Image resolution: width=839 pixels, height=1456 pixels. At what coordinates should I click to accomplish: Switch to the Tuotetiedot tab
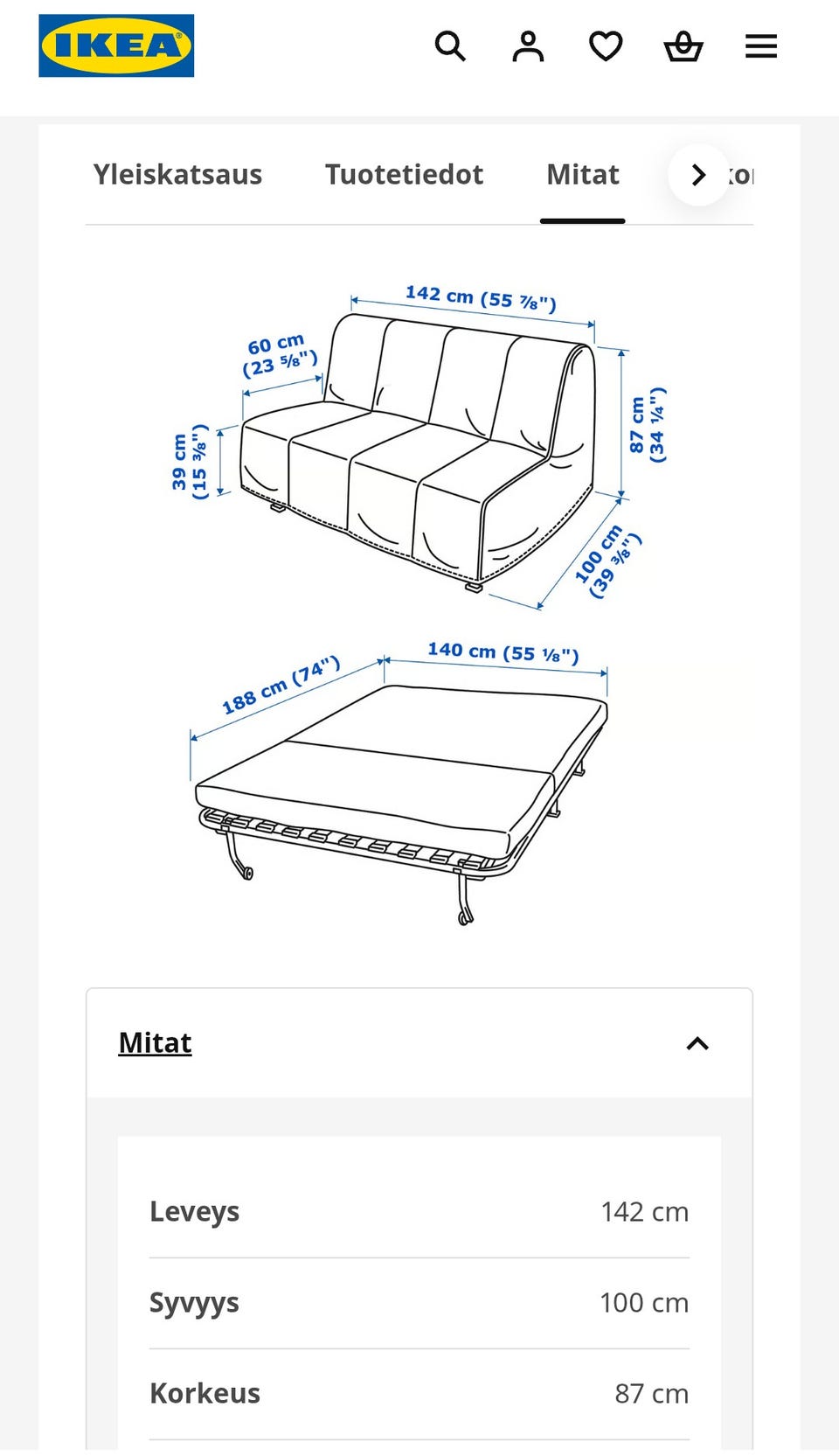[404, 174]
